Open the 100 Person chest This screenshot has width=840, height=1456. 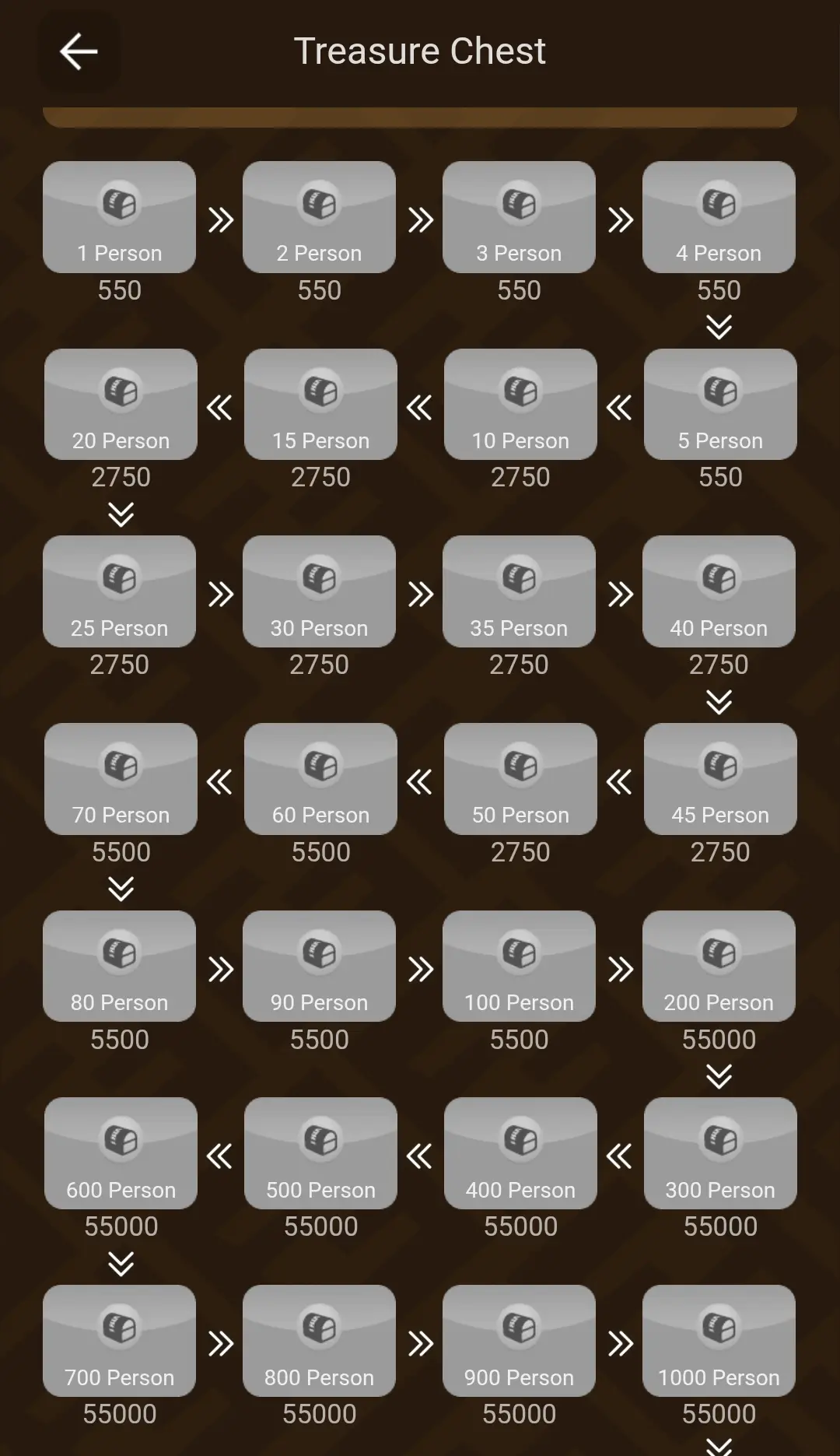click(519, 966)
